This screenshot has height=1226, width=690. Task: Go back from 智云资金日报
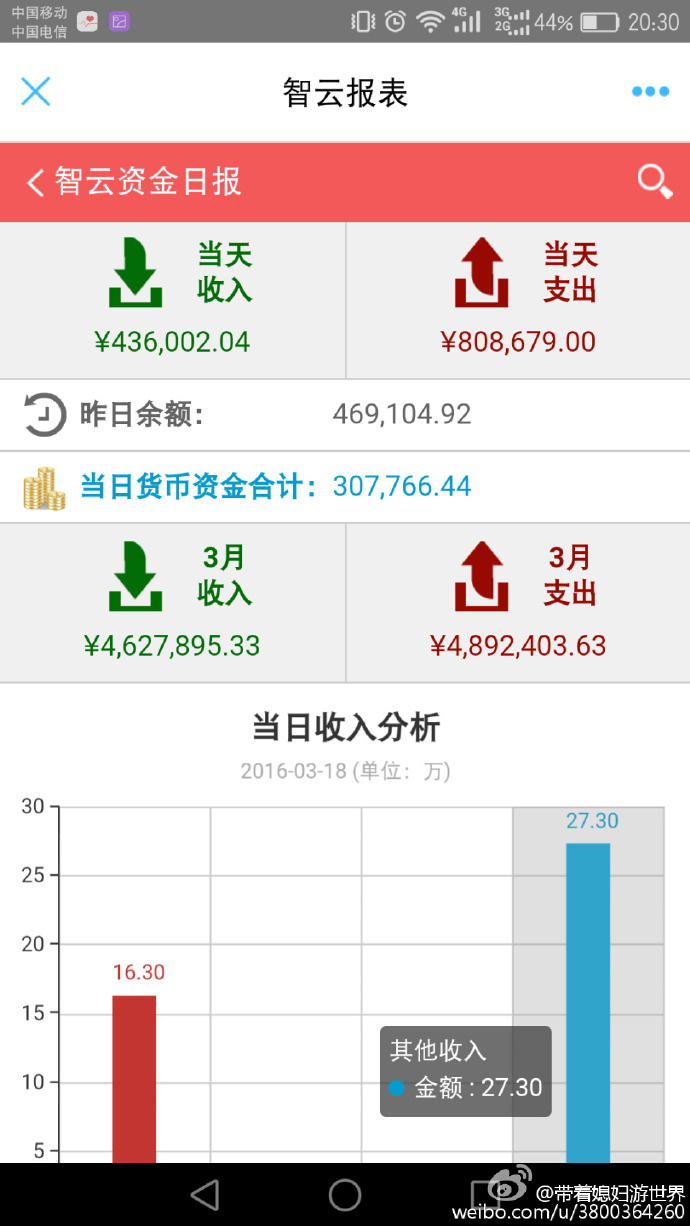pyautogui.click(x=35, y=182)
